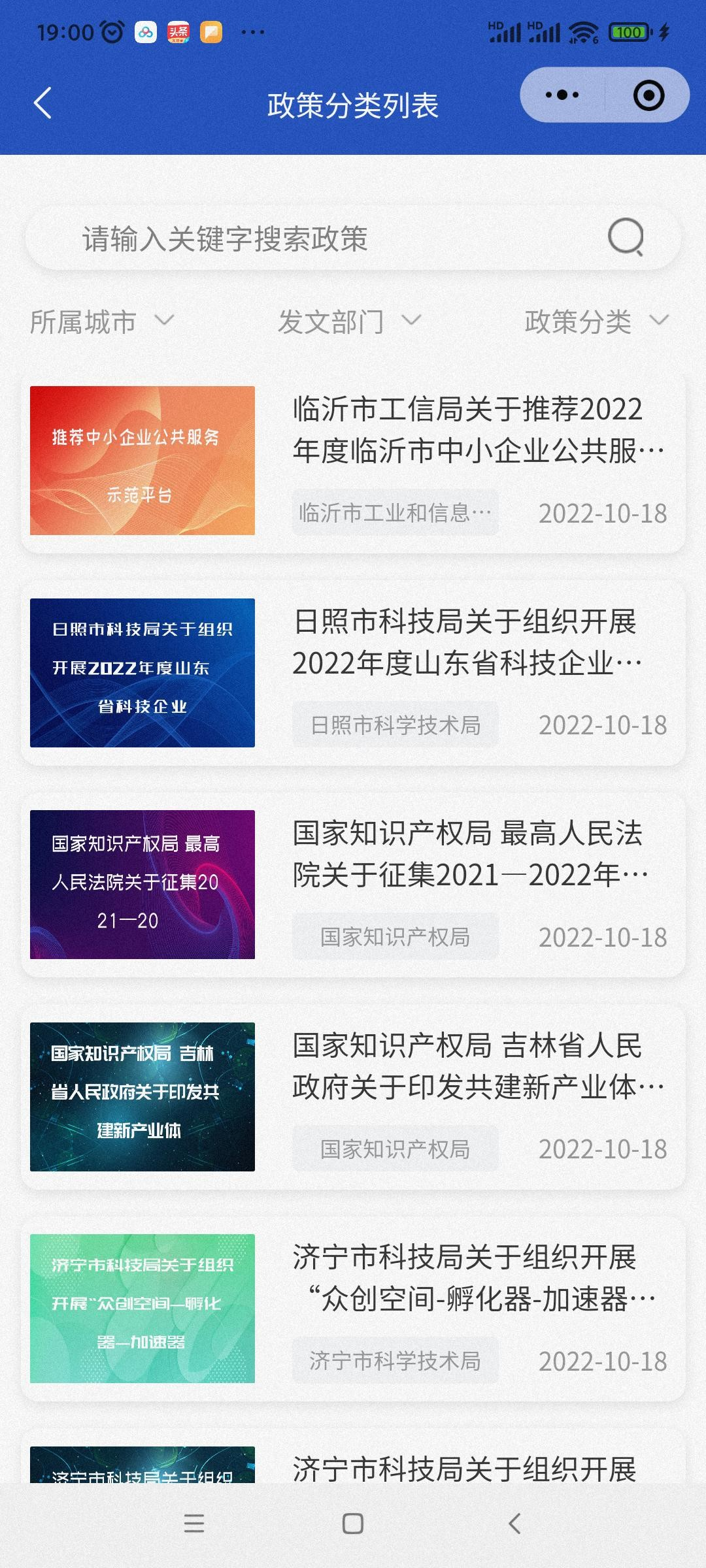This screenshot has height=1568, width=706.
Task: Open the 国家知识产权局 吉林省人民政府 policy card
Action: [x=353, y=1097]
